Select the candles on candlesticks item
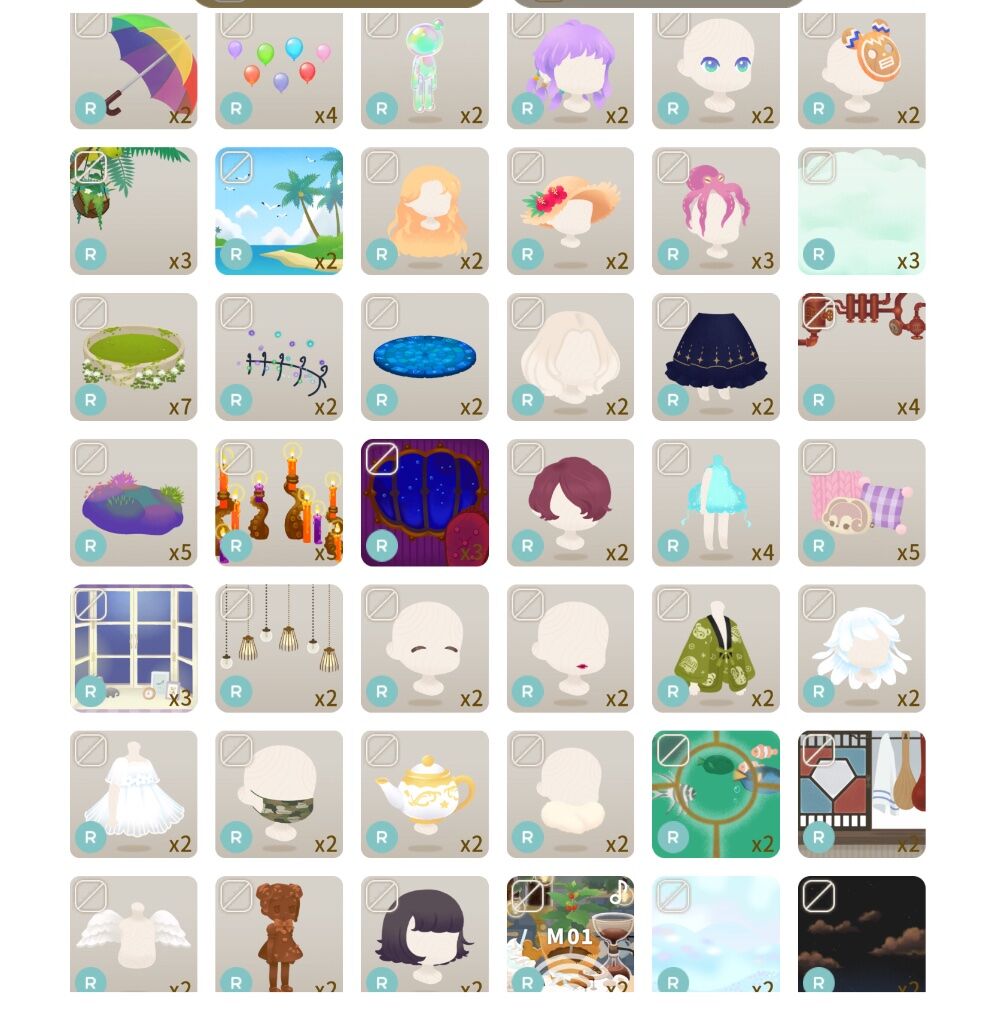This screenshot has height=1024, width=998. point(279,503)
